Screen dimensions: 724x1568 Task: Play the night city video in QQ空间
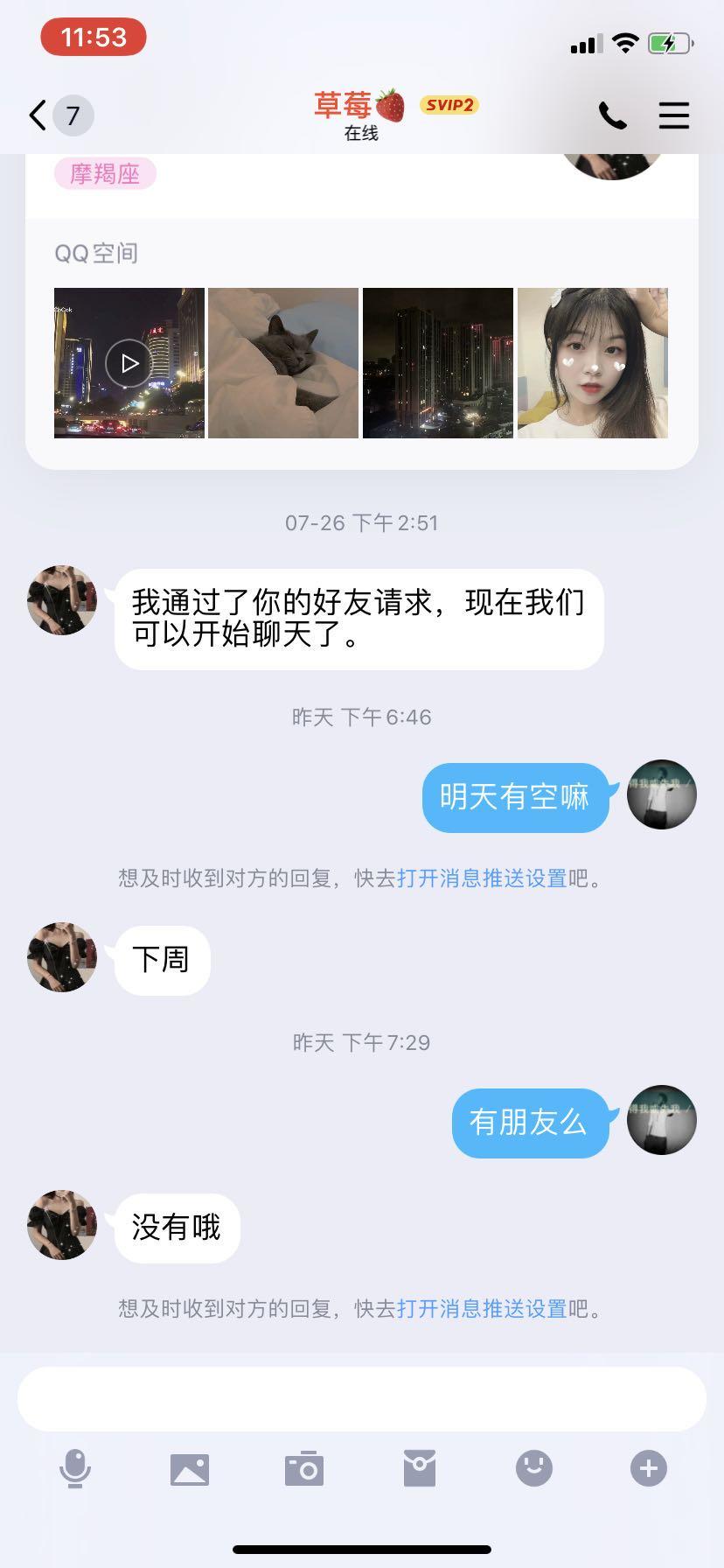click(x=129, y=362)
